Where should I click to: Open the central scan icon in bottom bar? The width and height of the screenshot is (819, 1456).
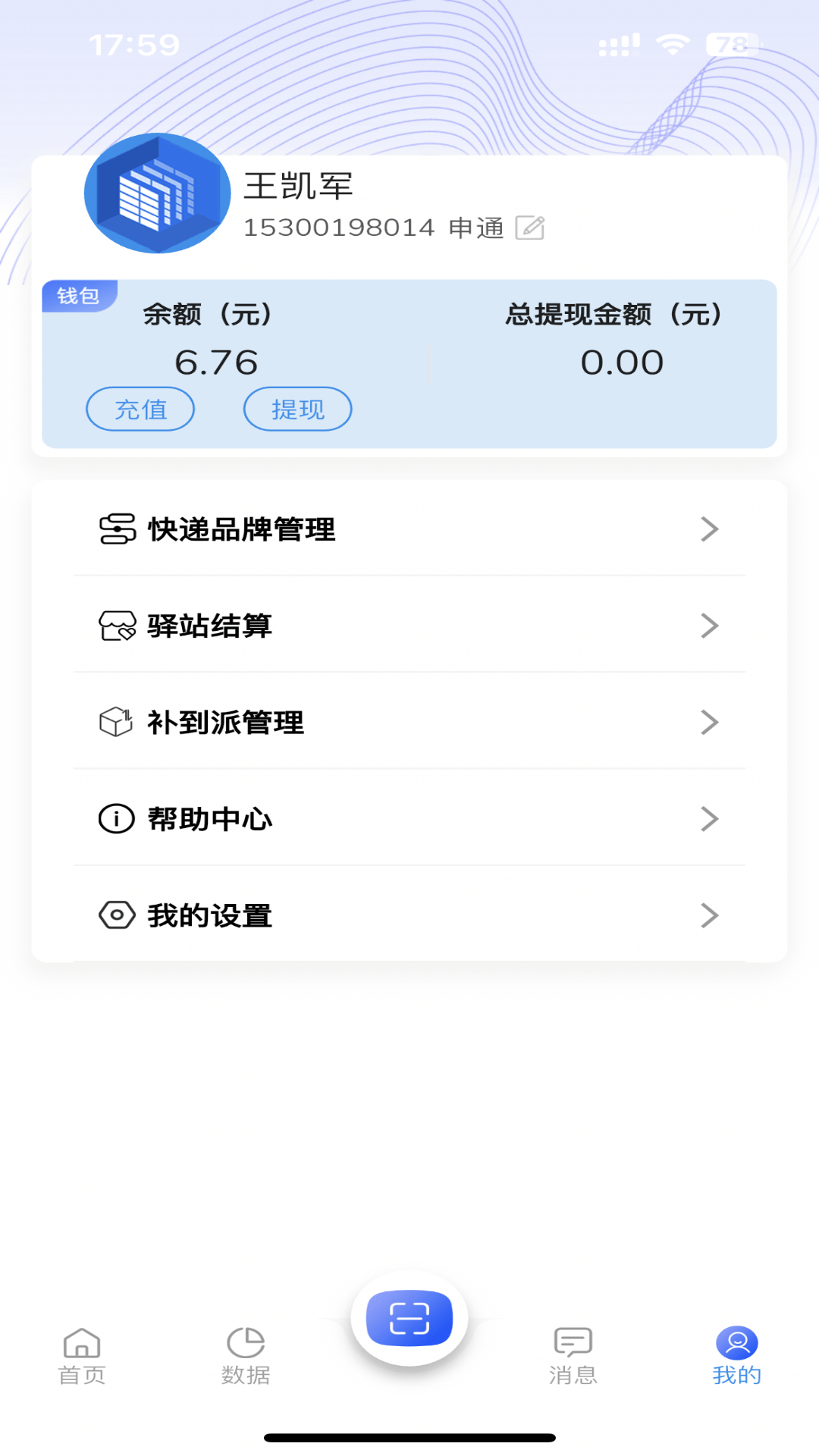pos(409,1317)
